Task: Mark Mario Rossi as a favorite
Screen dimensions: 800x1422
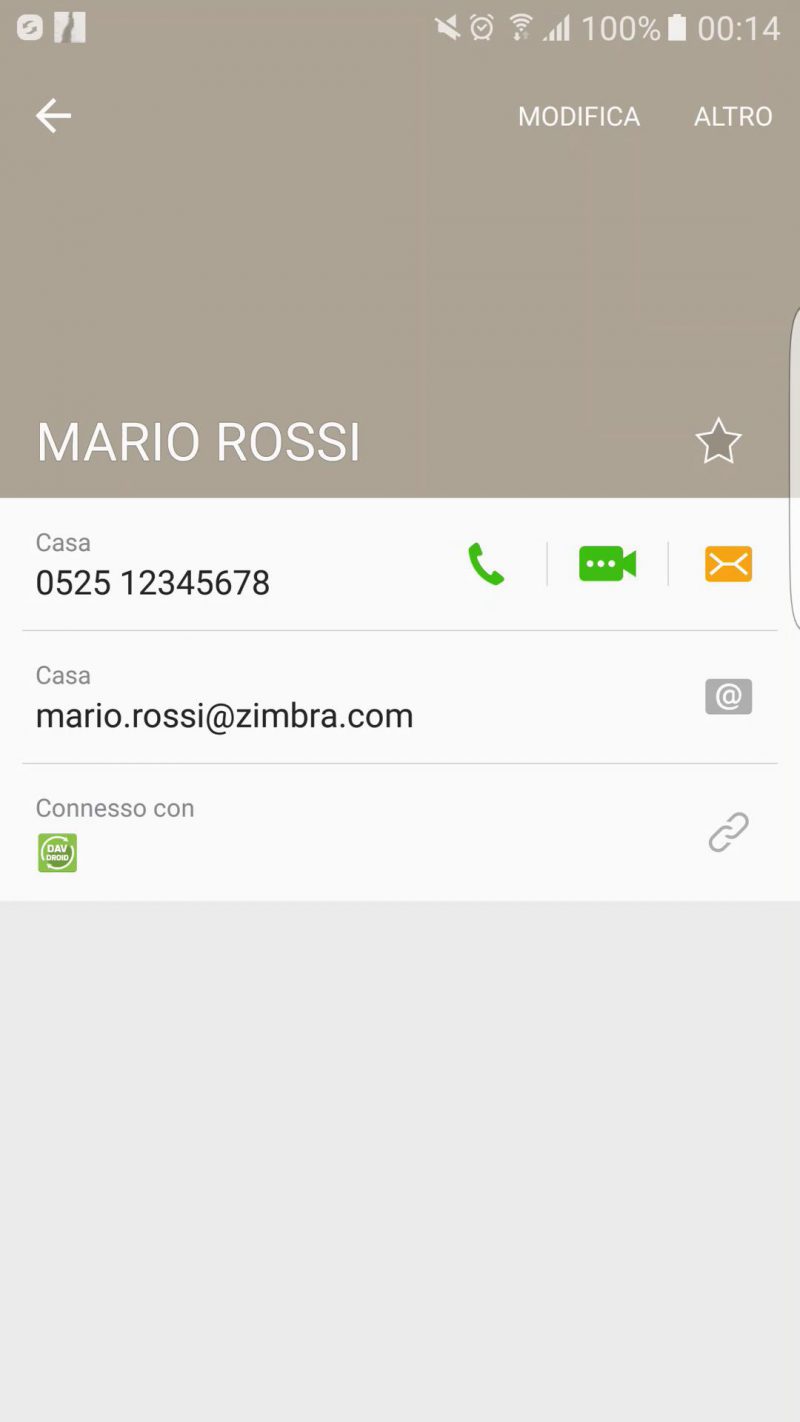Action: click(x=718, y=441)
